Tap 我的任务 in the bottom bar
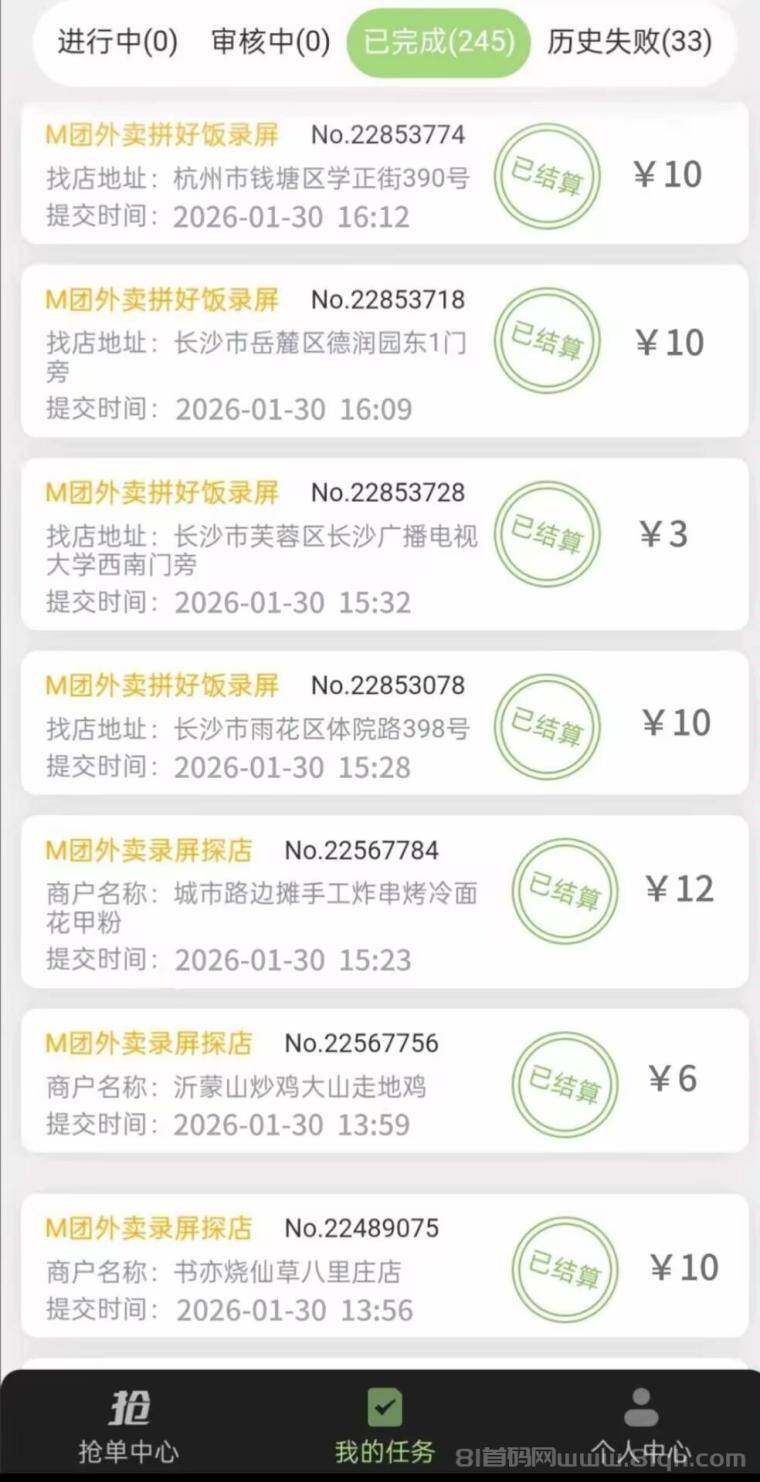 point(384,1427)
